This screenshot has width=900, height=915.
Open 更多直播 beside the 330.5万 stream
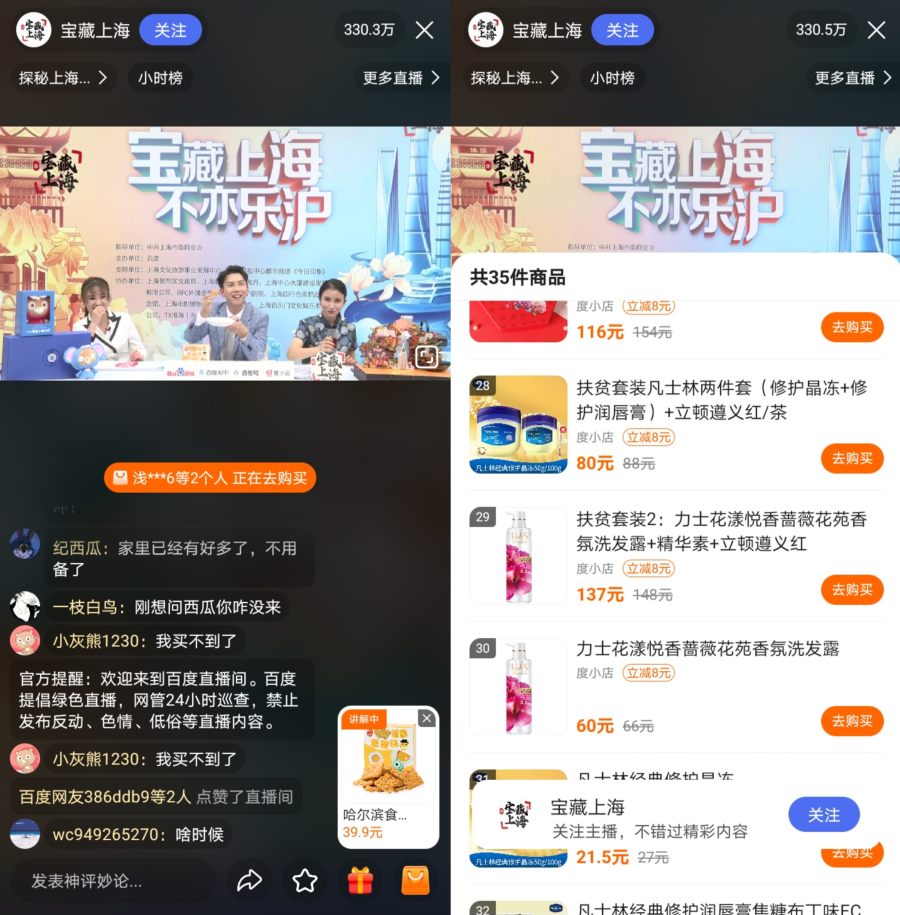pos(853,78)
